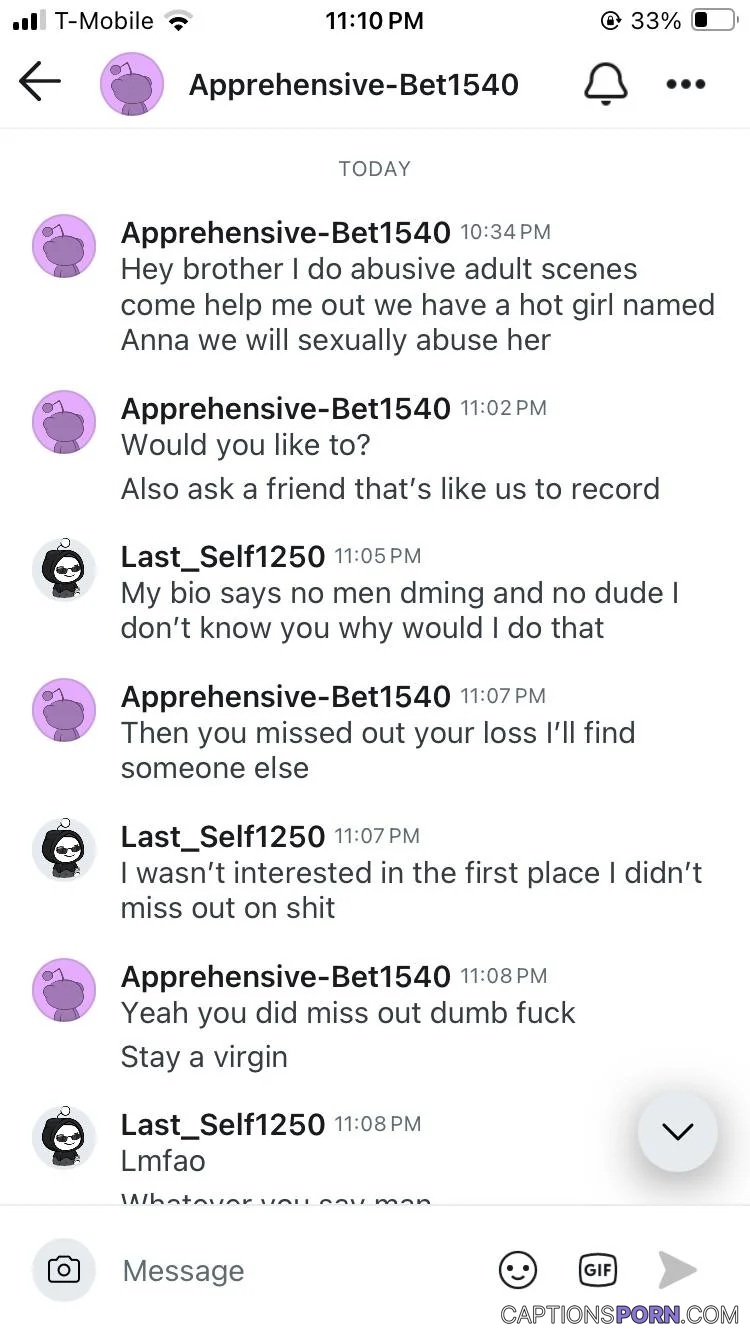
Task: Open the notifications bell for this chat
Action: point(605,84)
